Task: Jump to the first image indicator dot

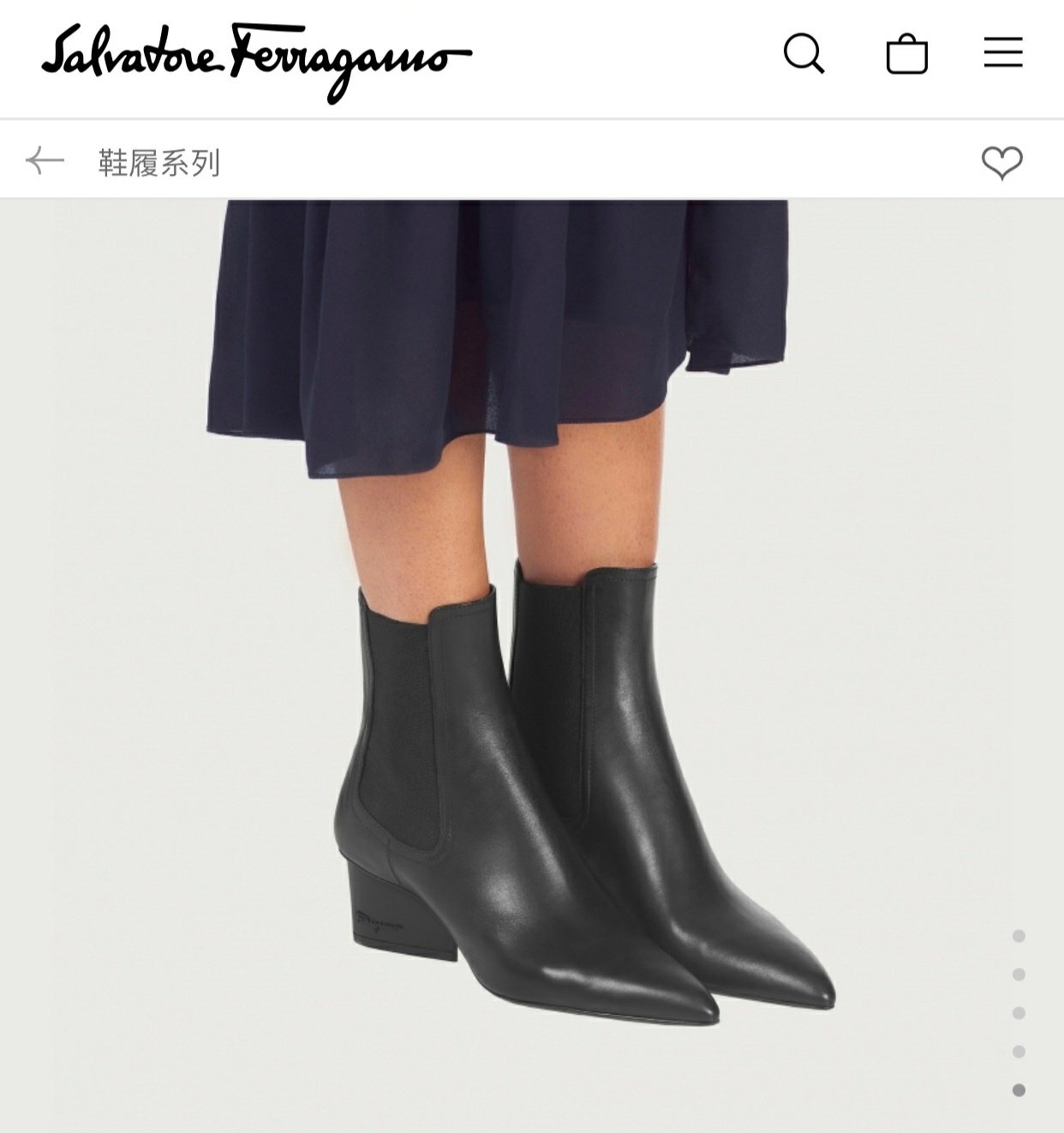Action: click(x=1019, y=936)
